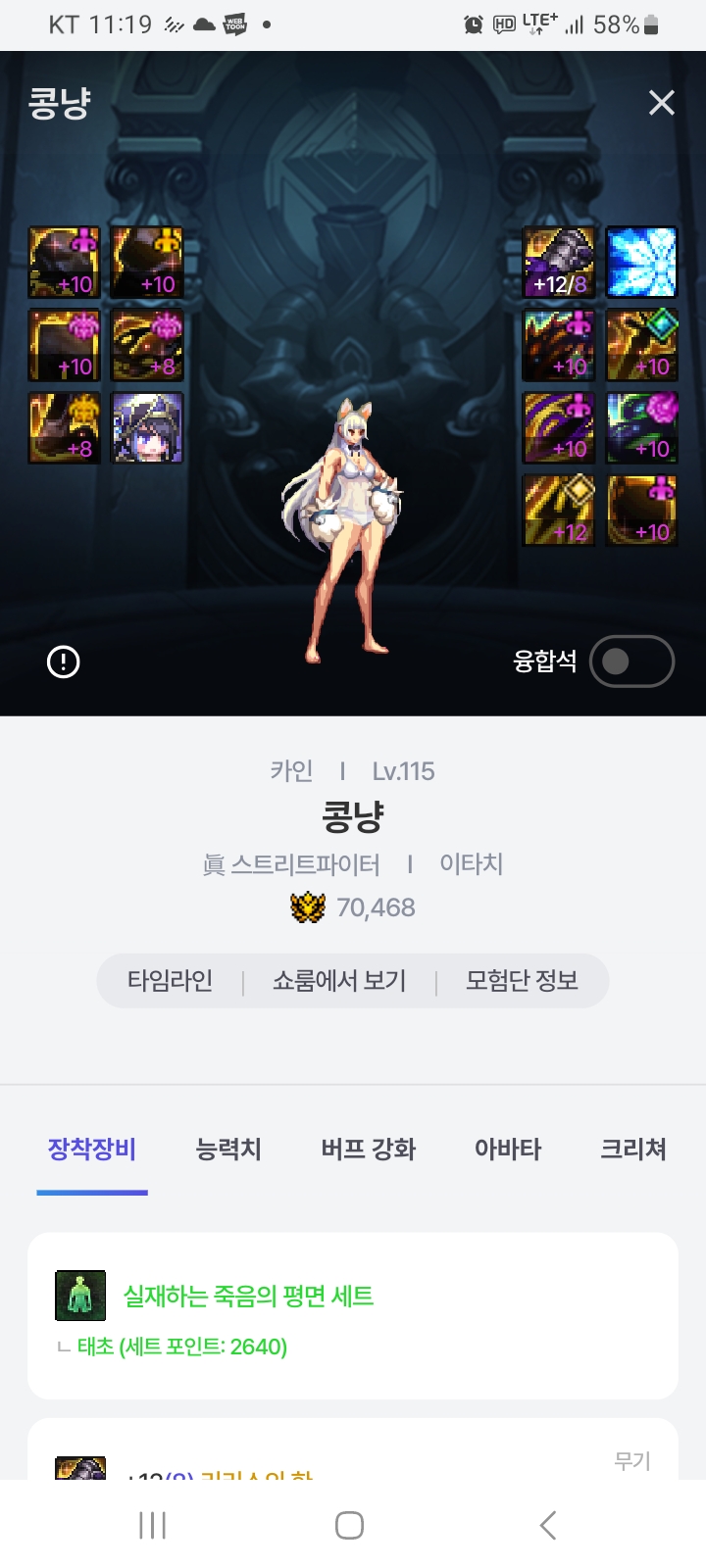Open the info exclamation icon
This screenshot has height=1568, width=706.
(x=64, y=662)
